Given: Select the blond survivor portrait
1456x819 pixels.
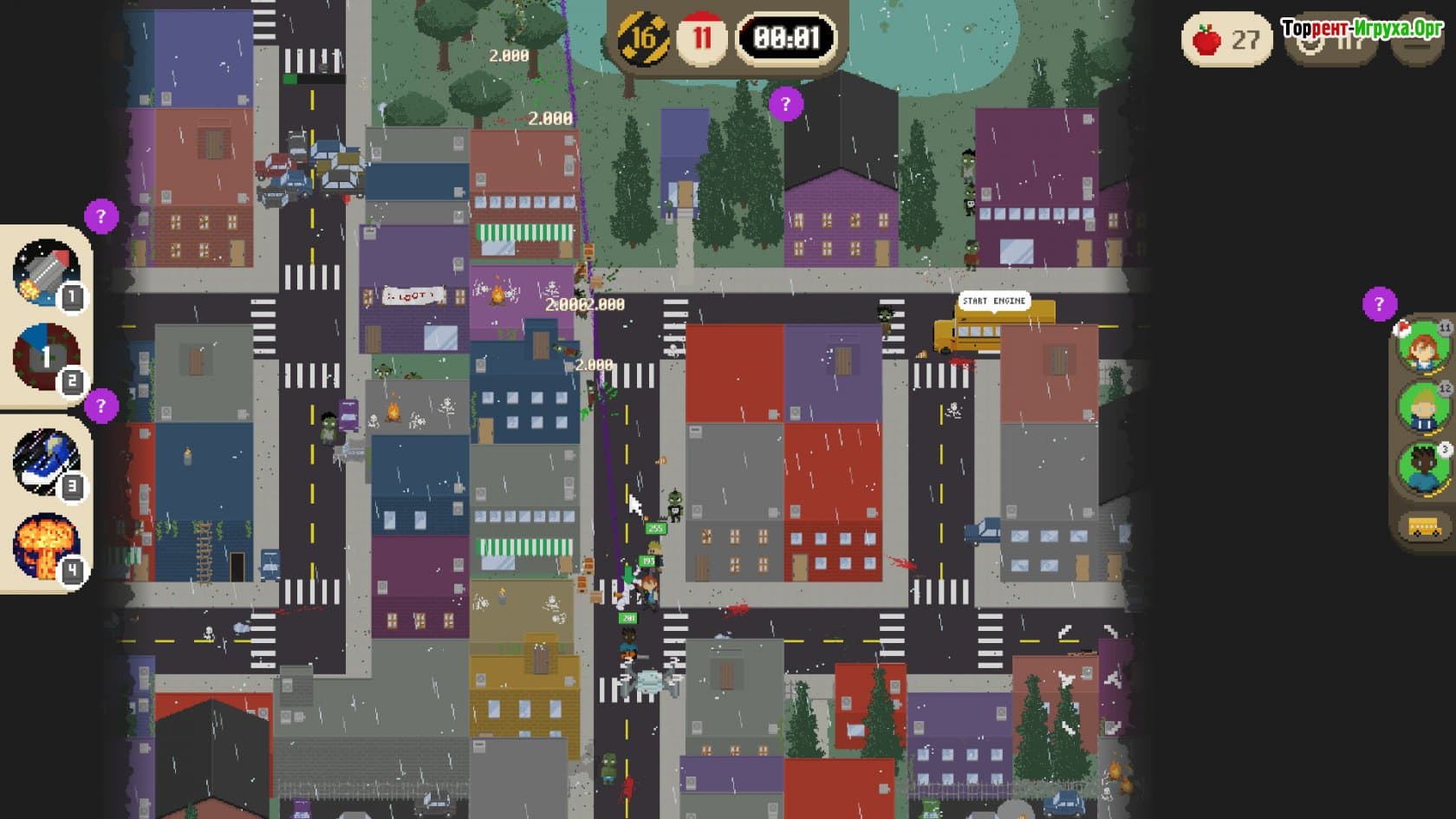Looking at the screenshot, I should (1423, 406).
